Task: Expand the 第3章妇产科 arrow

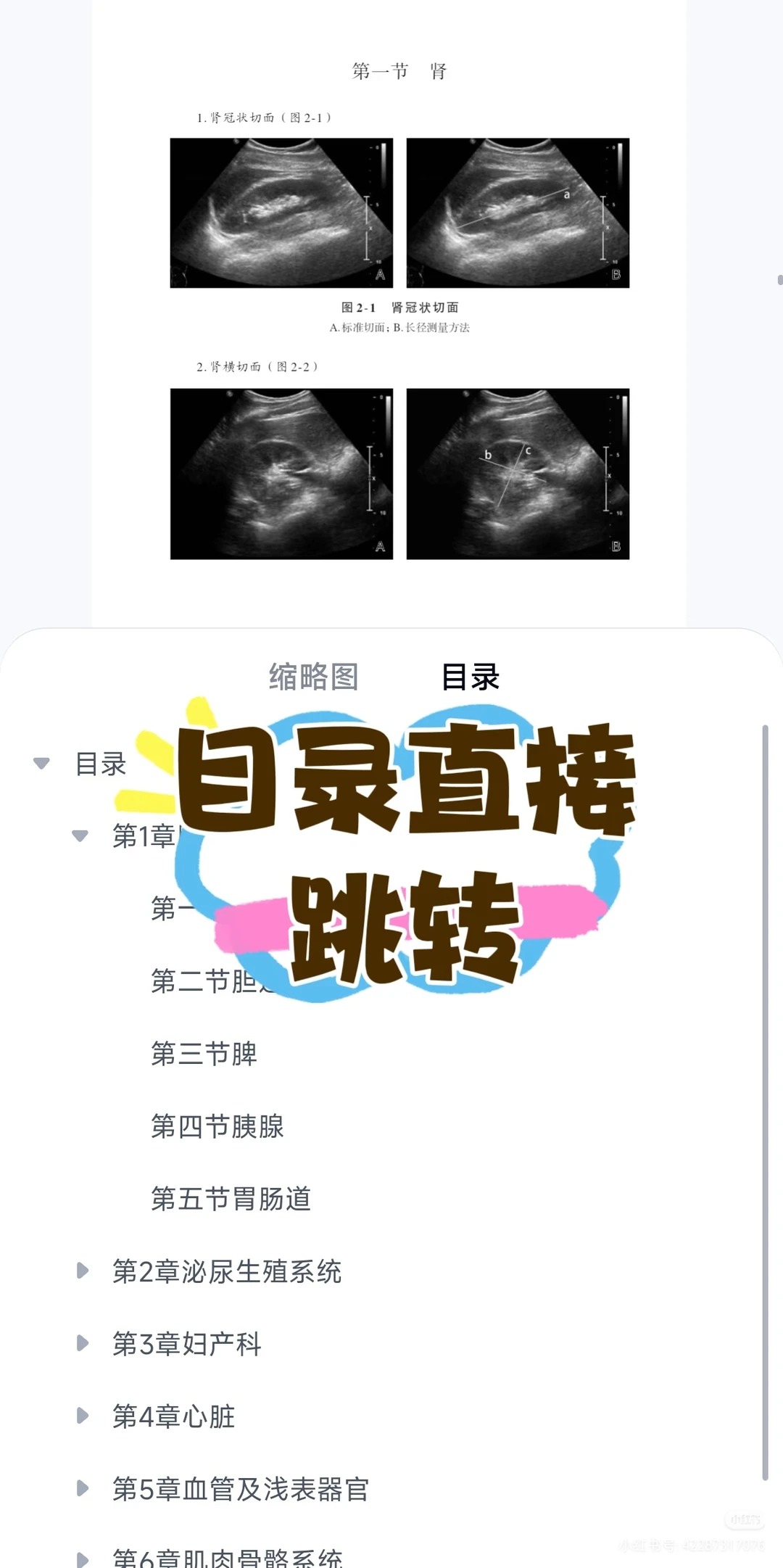Action: pyautogui.click(x=83, y=1343)
